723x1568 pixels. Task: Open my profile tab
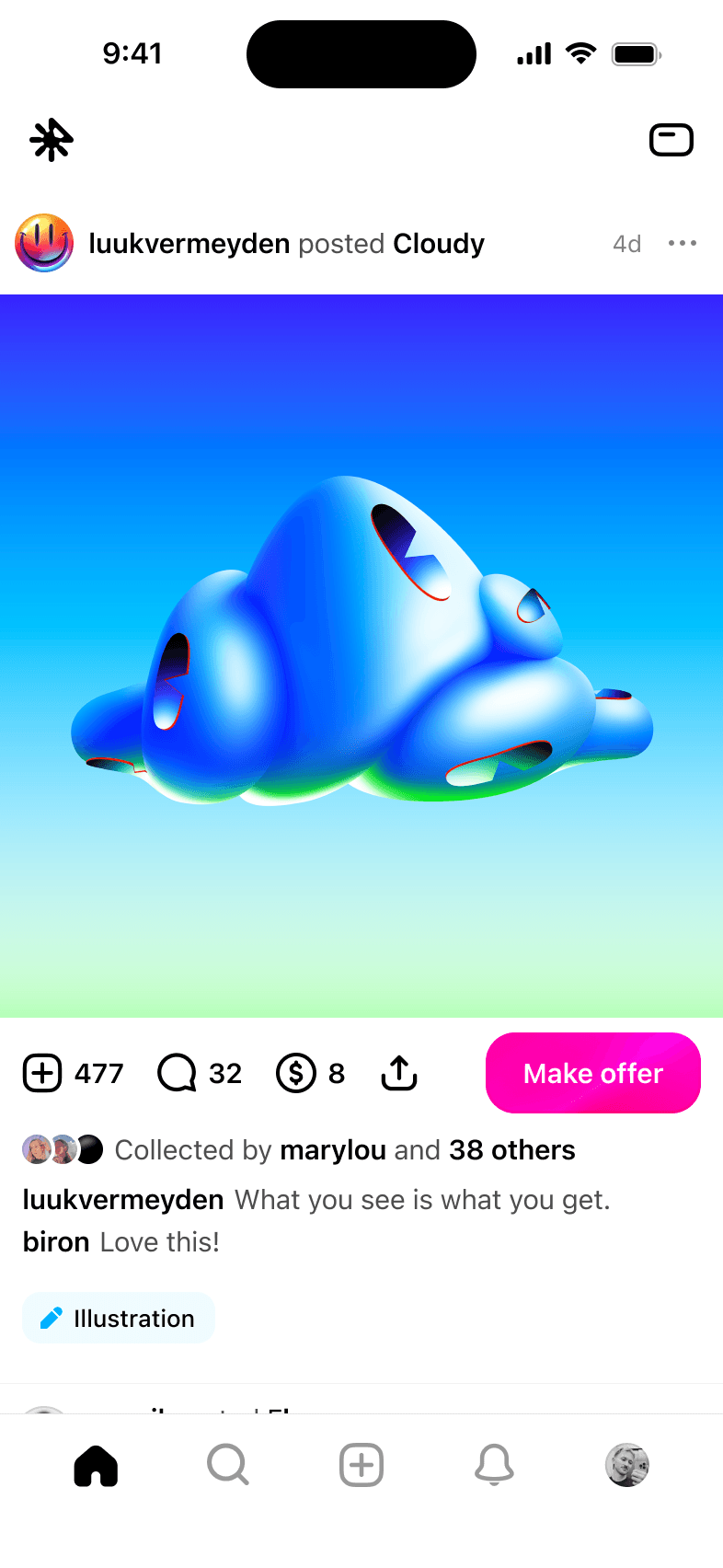(x=627, y=1465)
